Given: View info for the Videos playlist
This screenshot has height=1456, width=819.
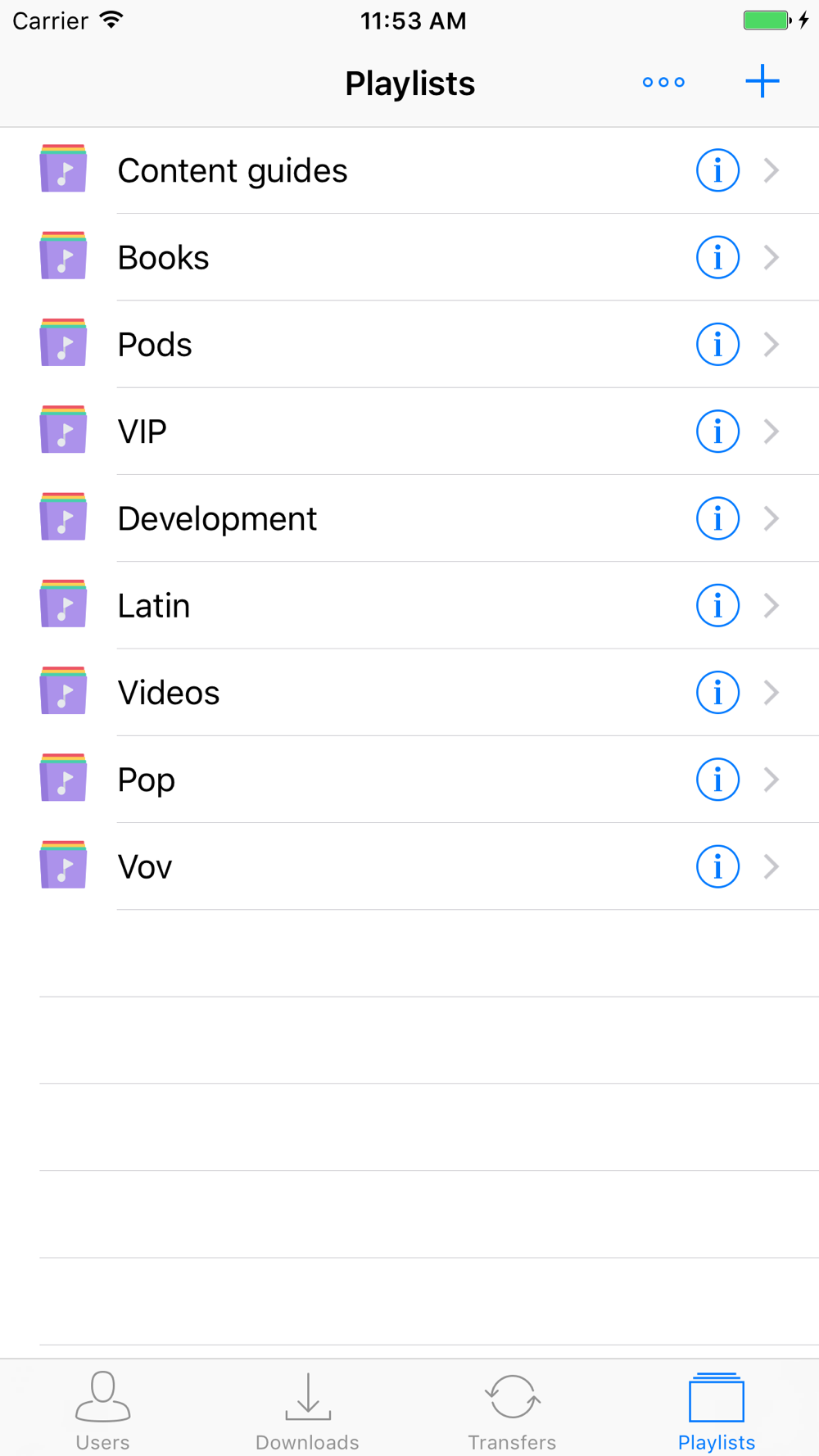Looking at the screenshot, I should tap(717, 692).
